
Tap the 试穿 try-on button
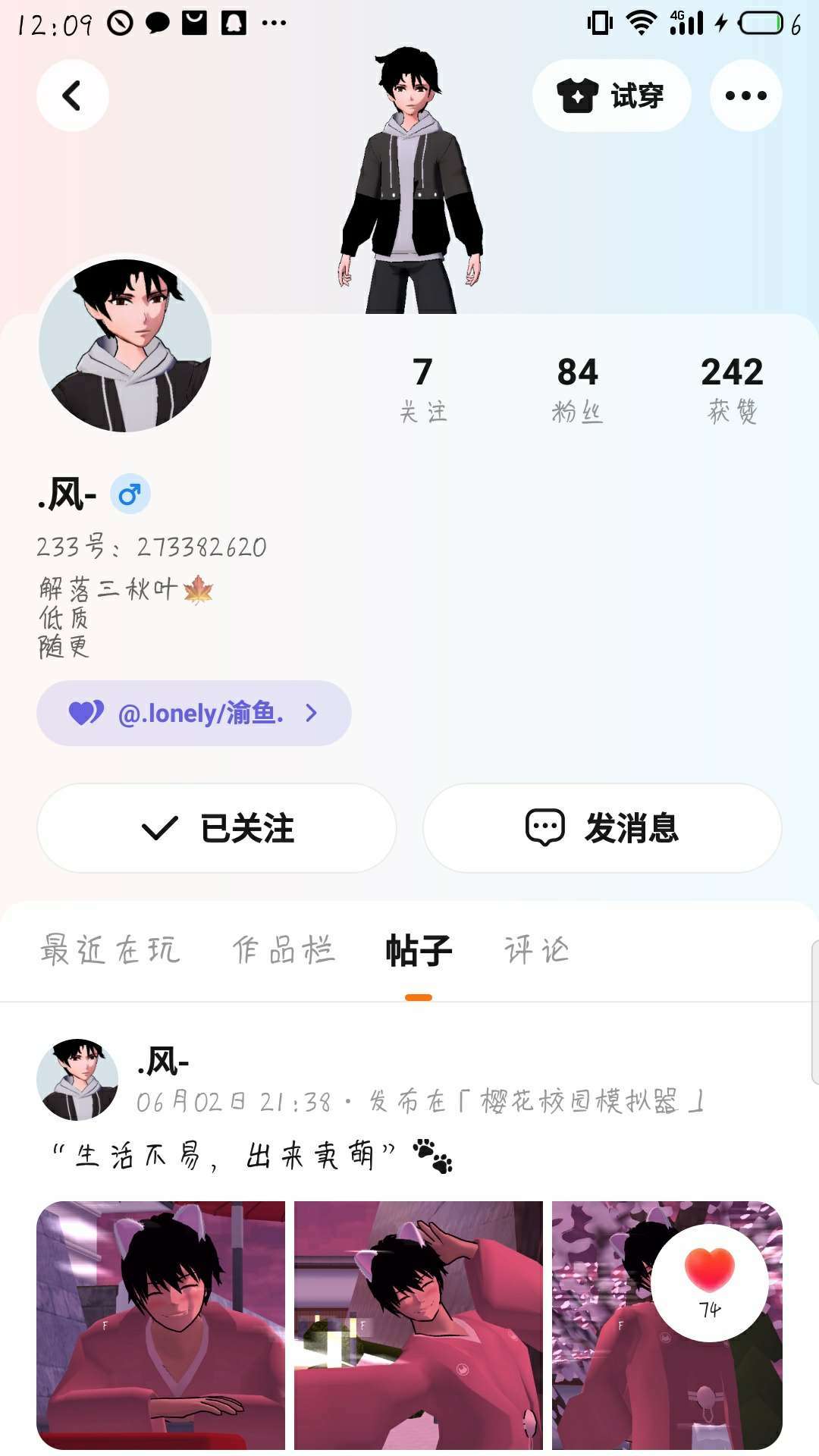(611, 96)
